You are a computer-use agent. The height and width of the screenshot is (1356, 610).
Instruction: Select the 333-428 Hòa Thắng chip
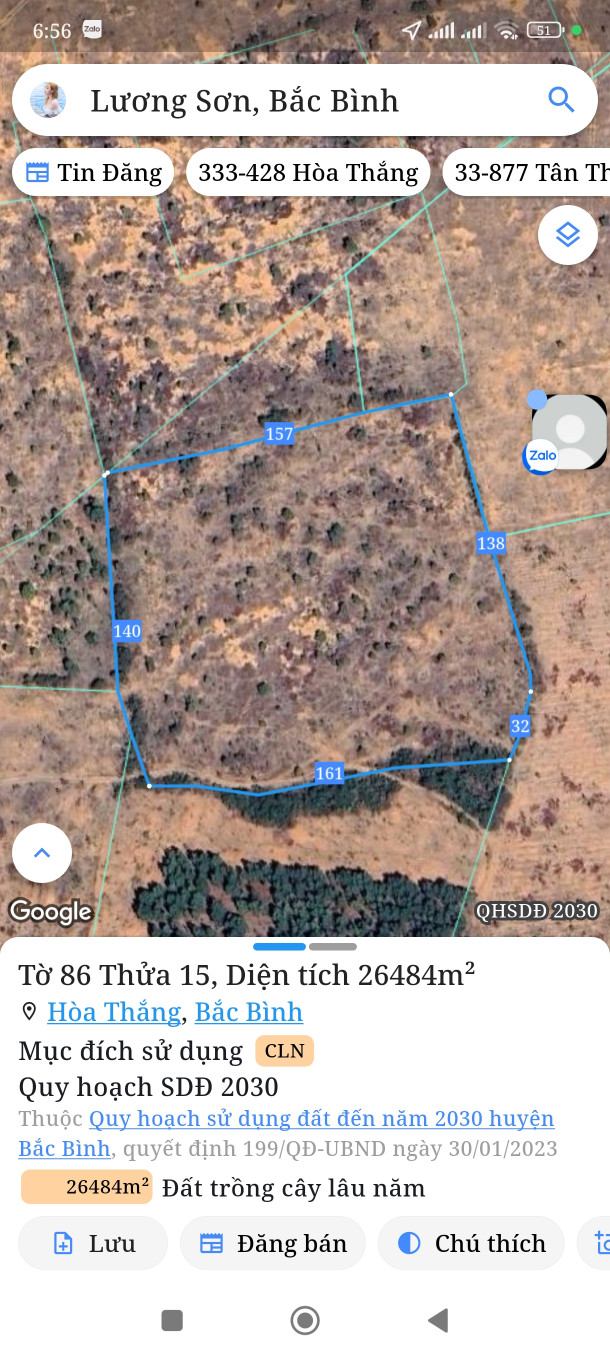coord(308,173)
